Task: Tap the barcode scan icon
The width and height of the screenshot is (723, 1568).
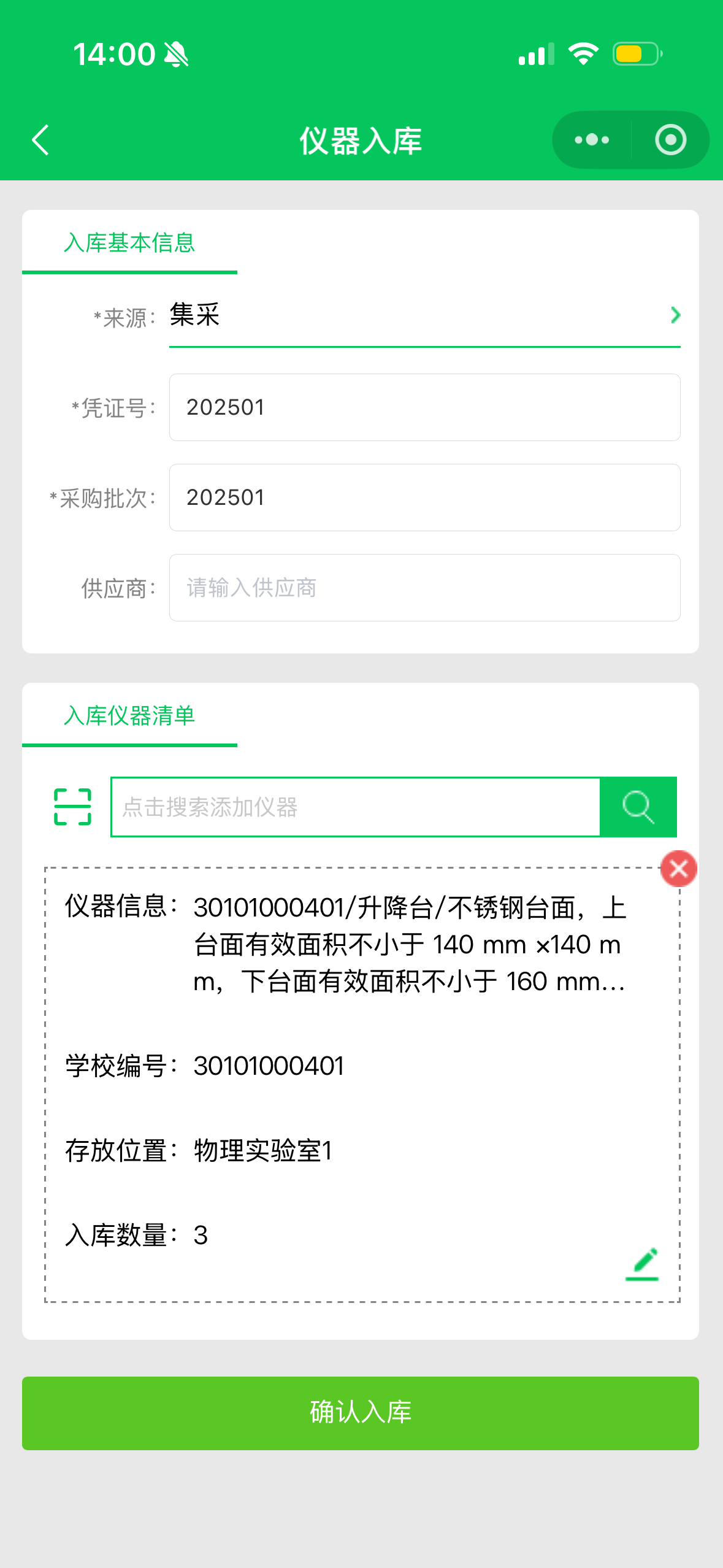Action: 72,807
